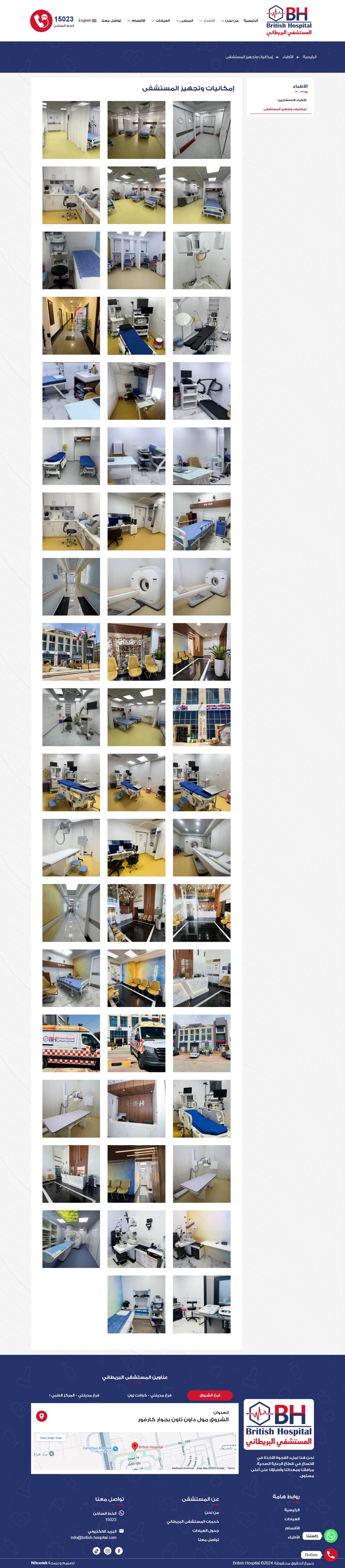Viewport: 345px width, 1568px height.
Task: Select the فرع مدينتي - المركز الطبي tab
Action: 74,1394
